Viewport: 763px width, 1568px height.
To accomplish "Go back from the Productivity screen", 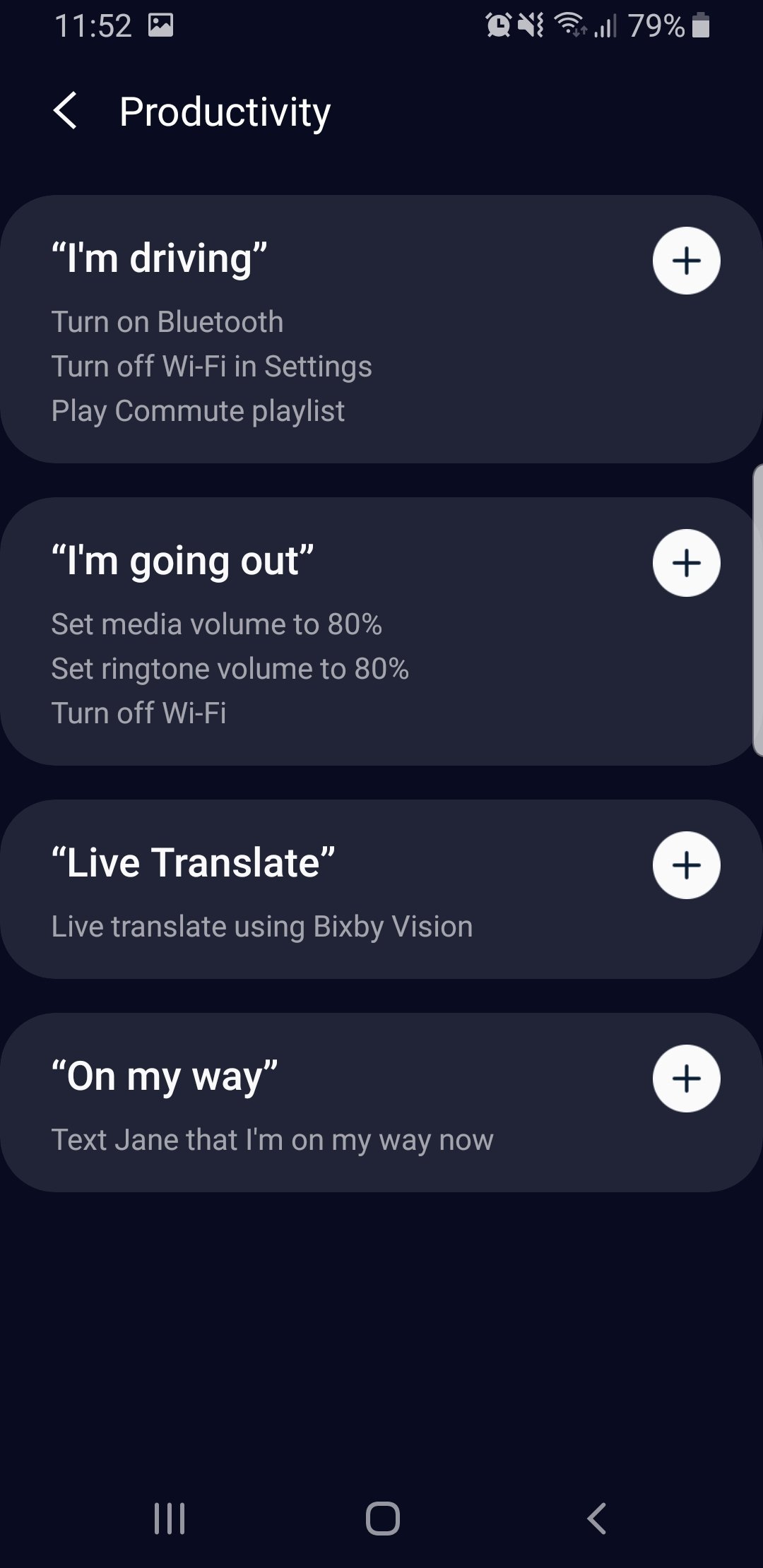I will [65, 112].
